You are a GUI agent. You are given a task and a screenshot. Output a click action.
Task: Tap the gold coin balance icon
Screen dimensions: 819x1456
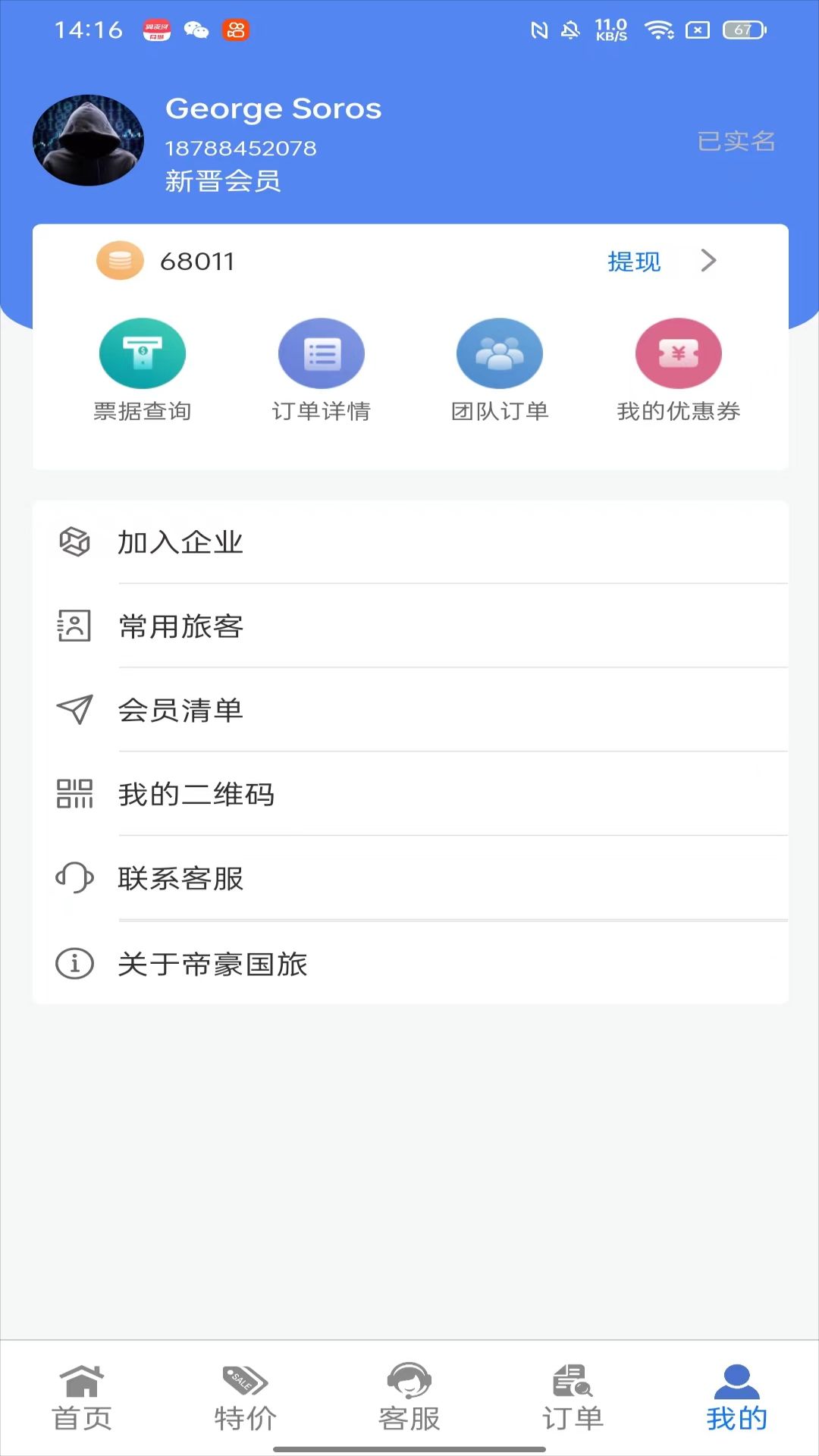(119, 262)
